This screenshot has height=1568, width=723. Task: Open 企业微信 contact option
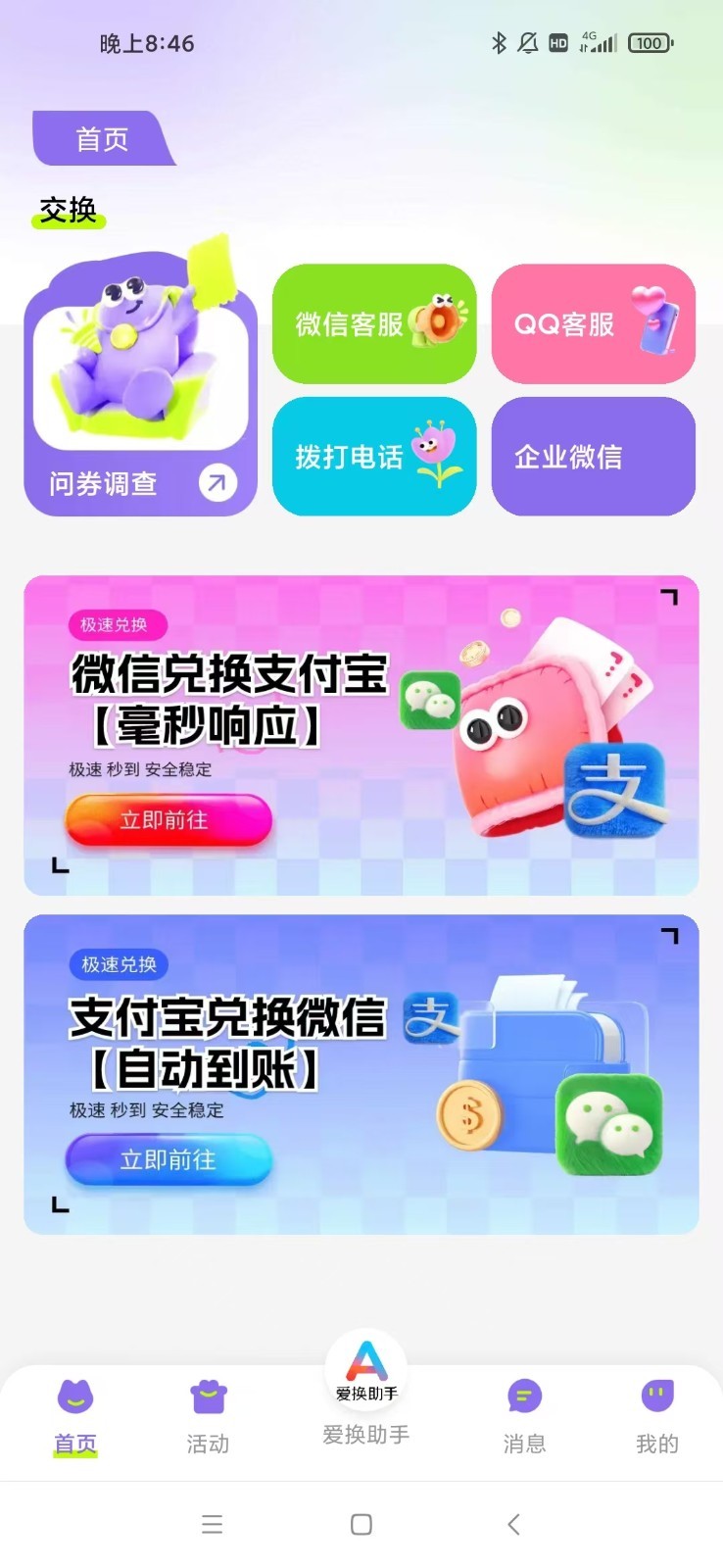pos(593,457)
